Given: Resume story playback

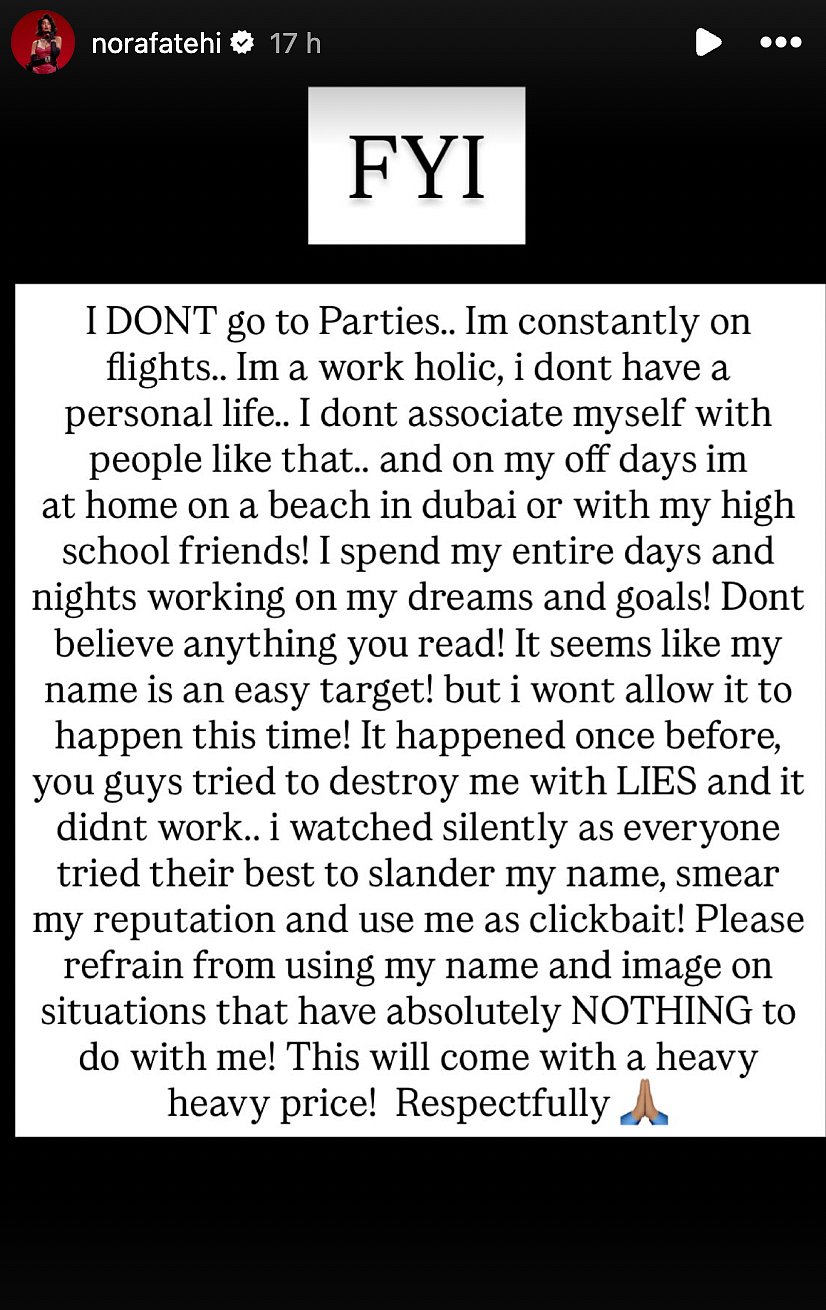Looking at the screenshot, I should pyautogui.click(x=708, y=42).
